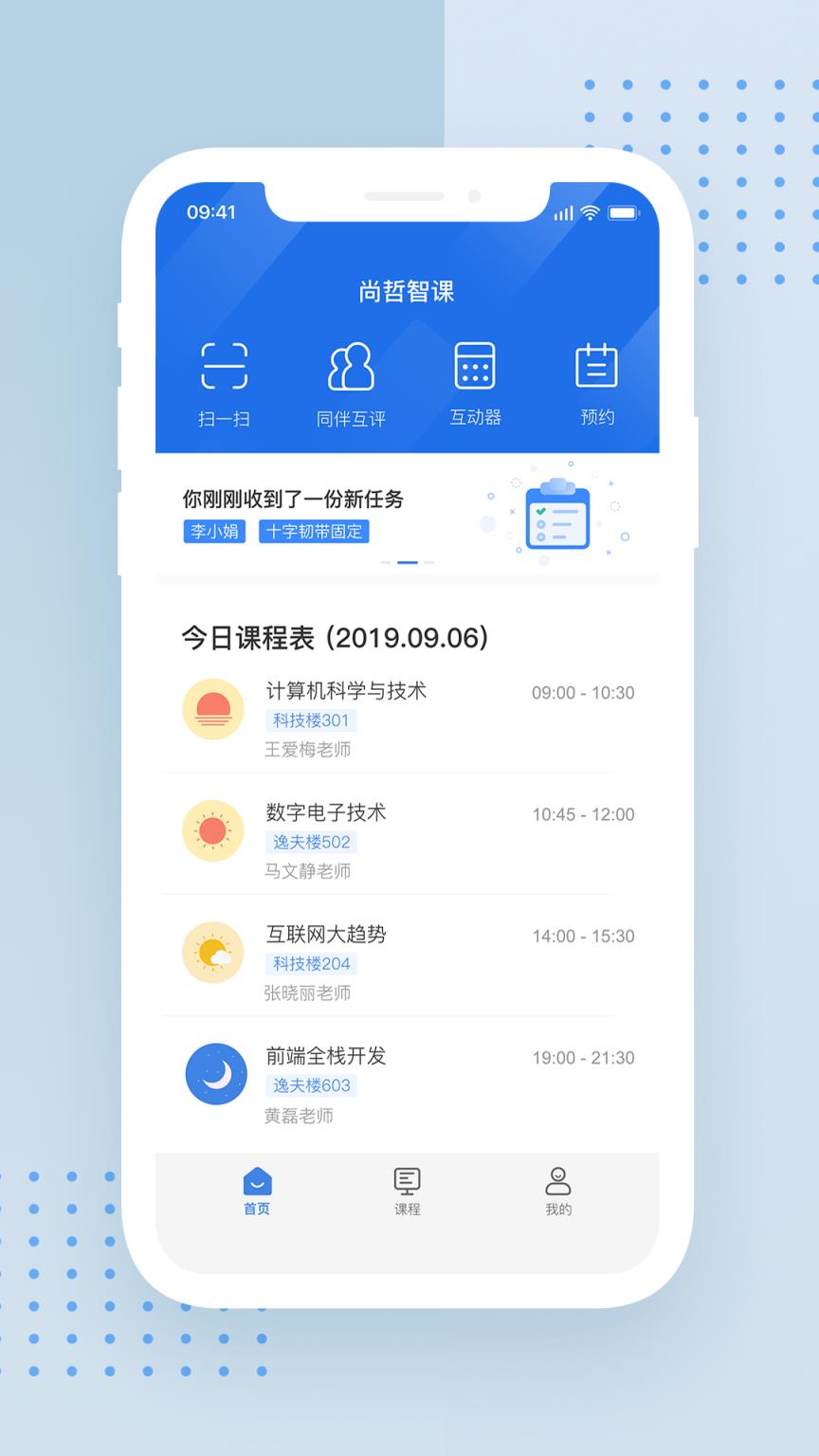Open 逸夫楼502 room details
Viewport: 819px width, 1456px height.
[311, 843]
